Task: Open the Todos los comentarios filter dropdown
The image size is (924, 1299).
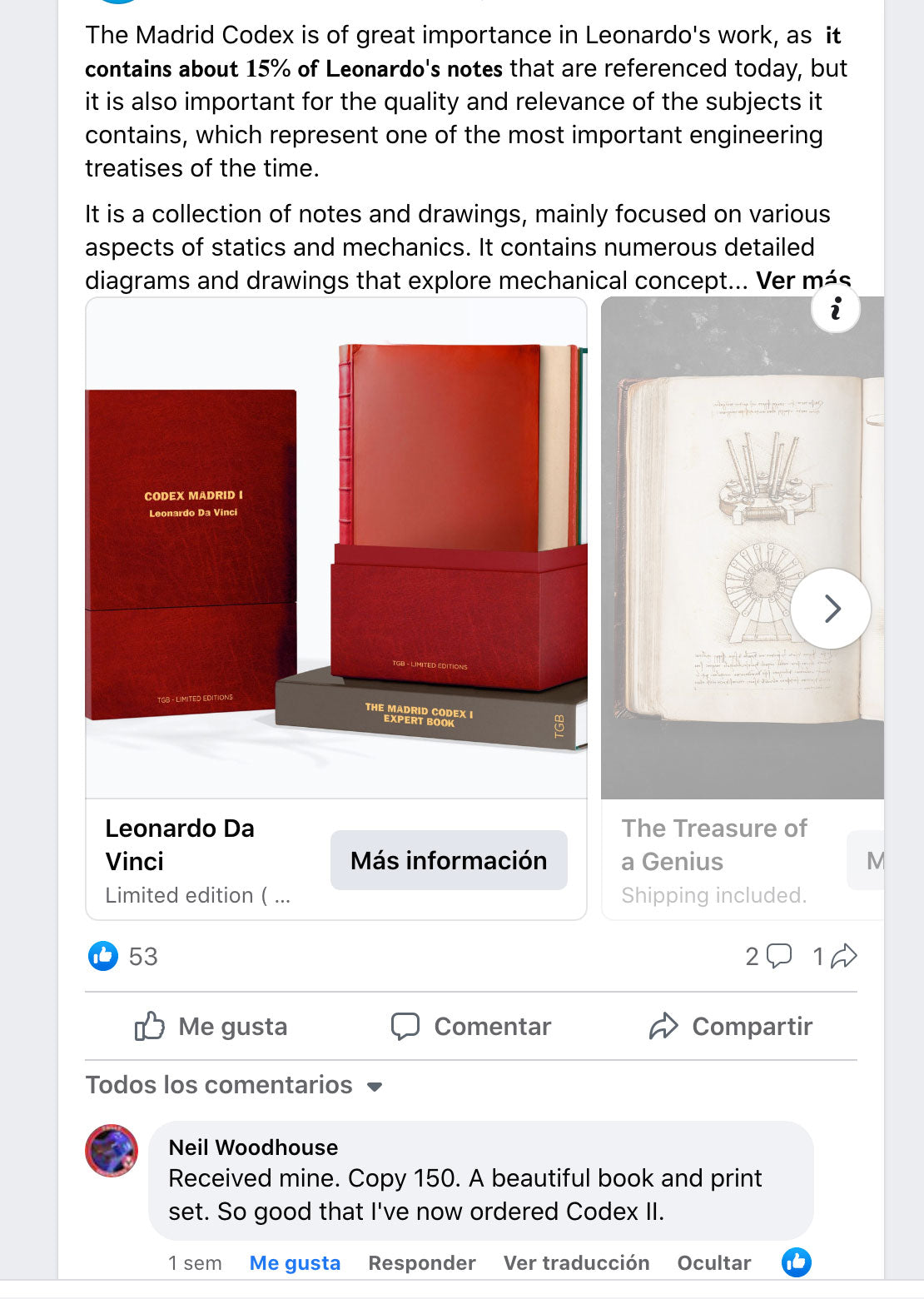Action: [234, 1085]
